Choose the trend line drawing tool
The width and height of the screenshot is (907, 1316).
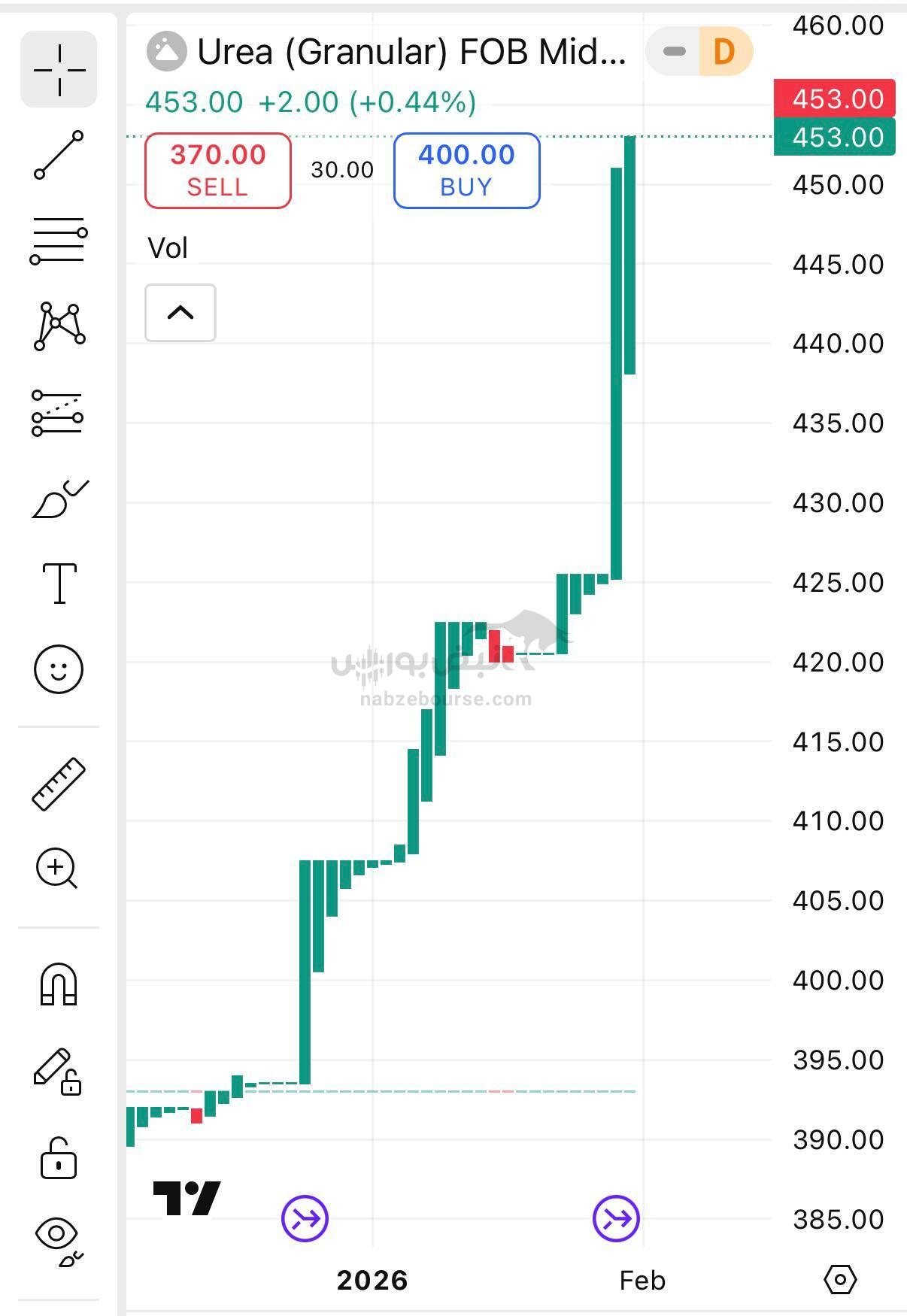(59, 155)
